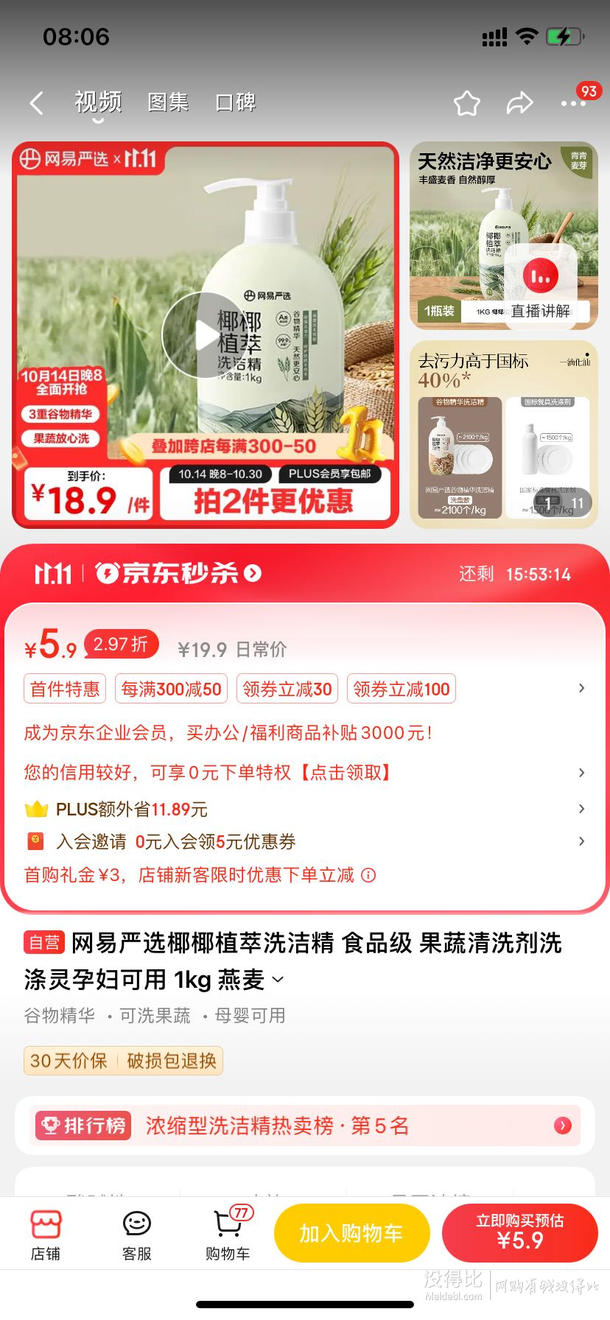
Task: Expand the coupon discounts row
Action: (x=581, y=688)
